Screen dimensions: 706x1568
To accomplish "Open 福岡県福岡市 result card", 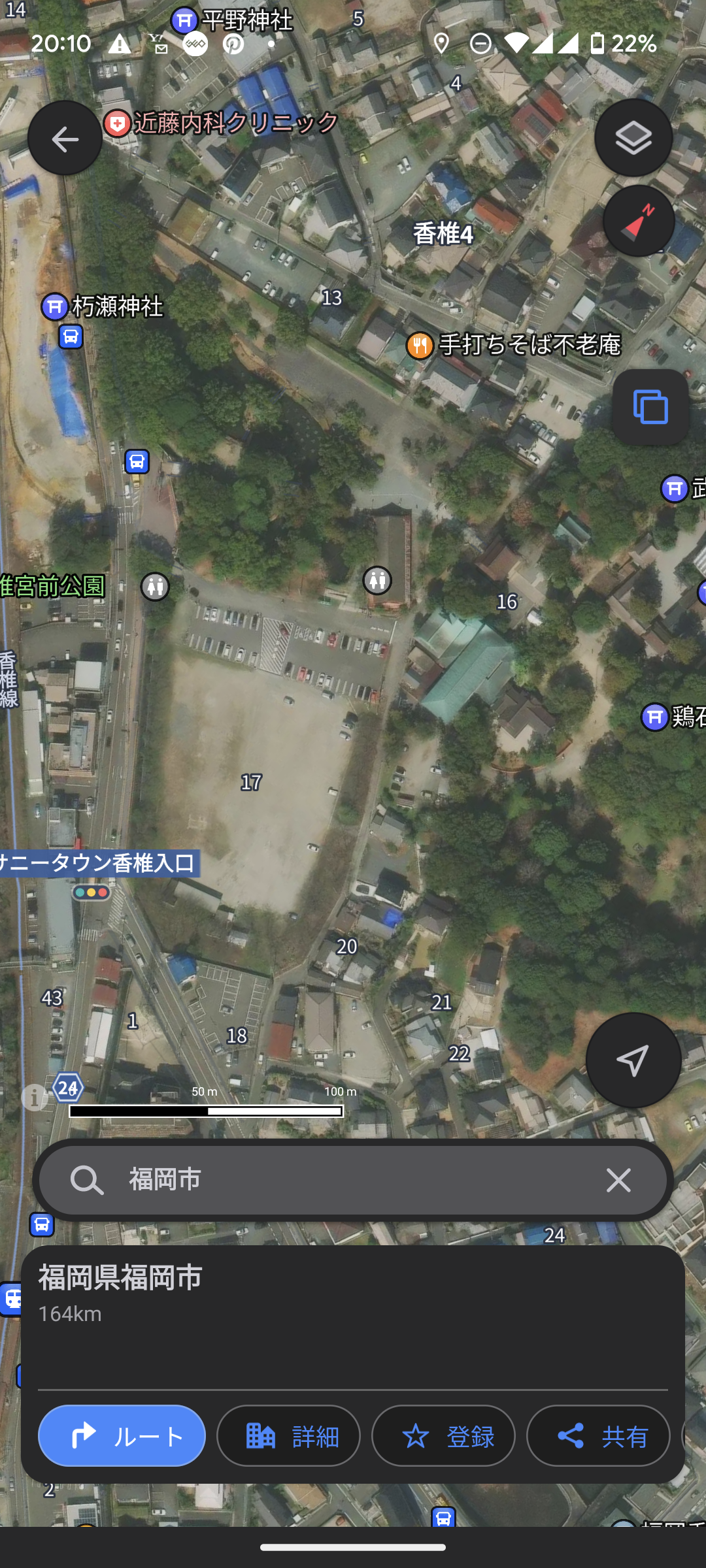I will pos(353,1315).
